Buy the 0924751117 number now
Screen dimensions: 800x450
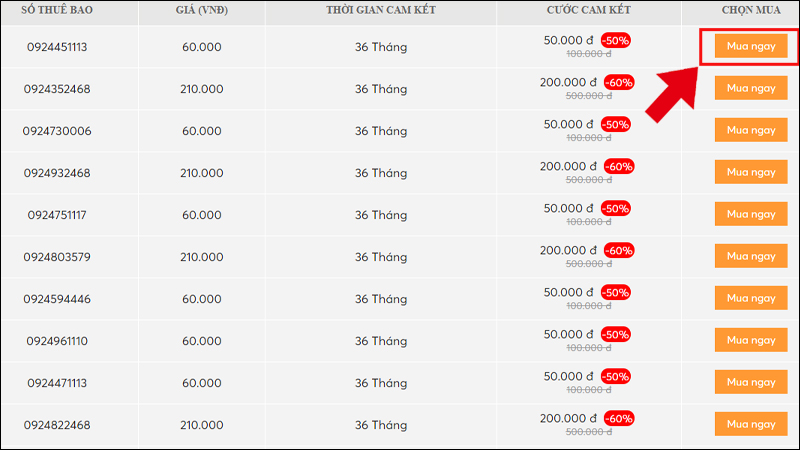[751, 214]
